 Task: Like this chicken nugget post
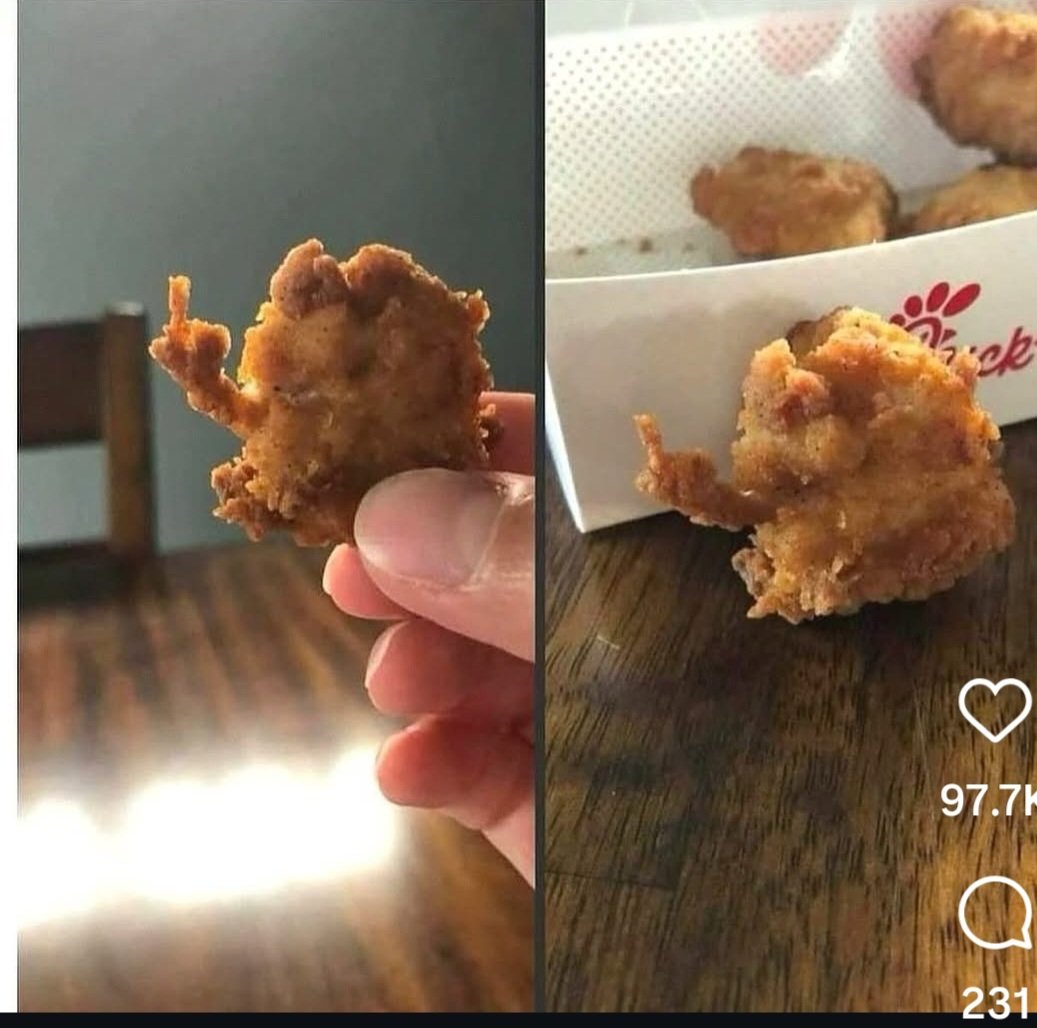pyautogui.click(x=994, y=709)
